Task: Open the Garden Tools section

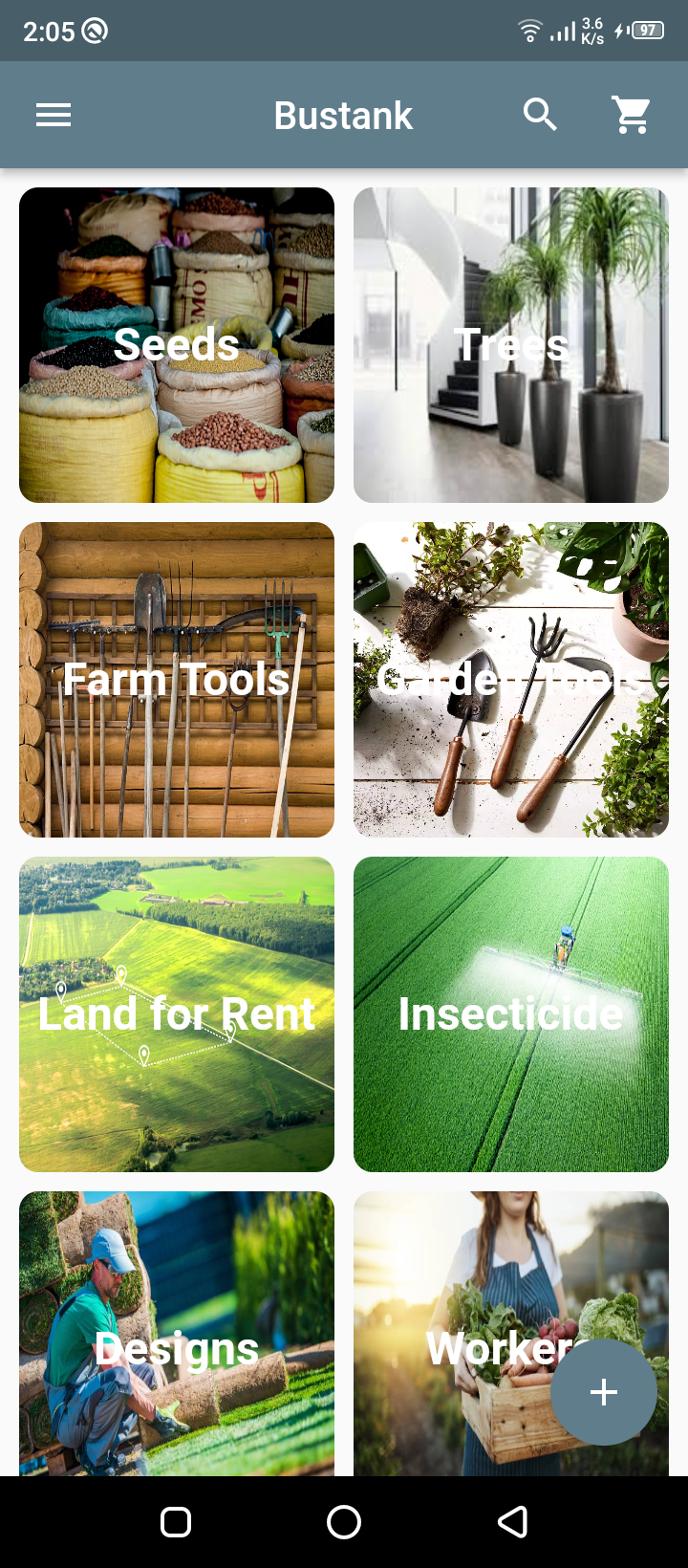Action: click(510, 679)
